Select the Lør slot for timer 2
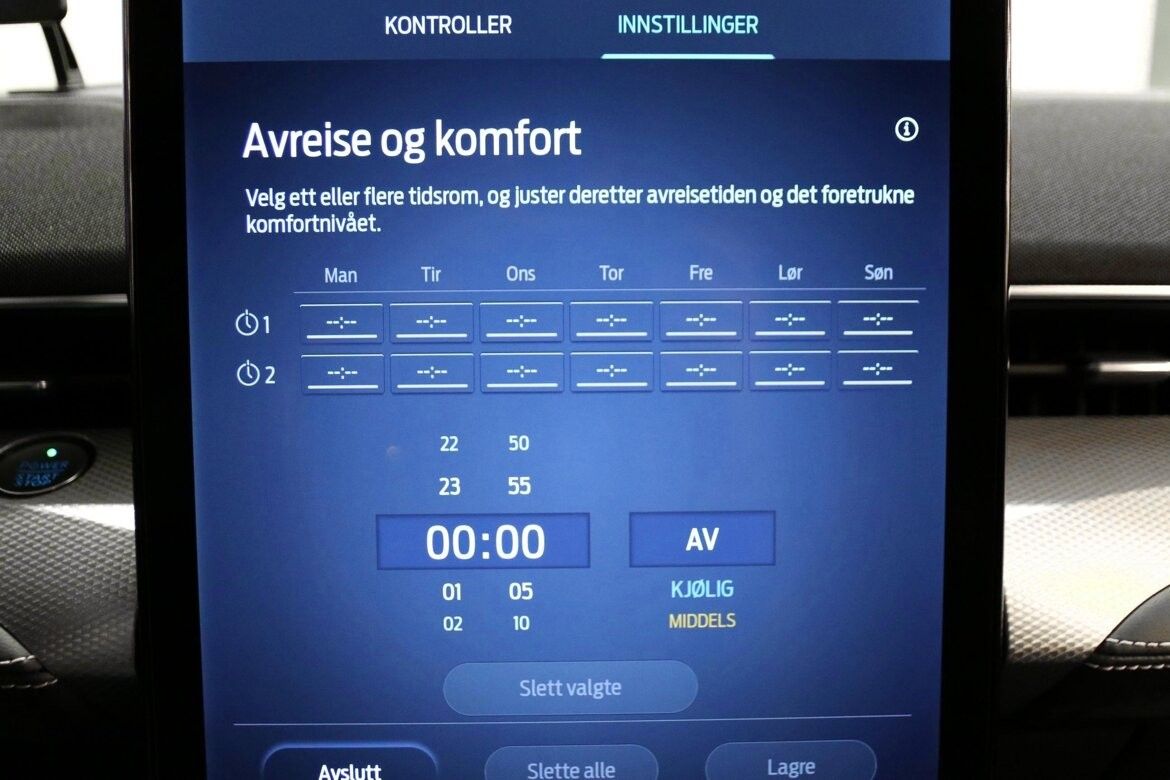The height and width of the screenshot is (780, 1170). pos(789,370)
